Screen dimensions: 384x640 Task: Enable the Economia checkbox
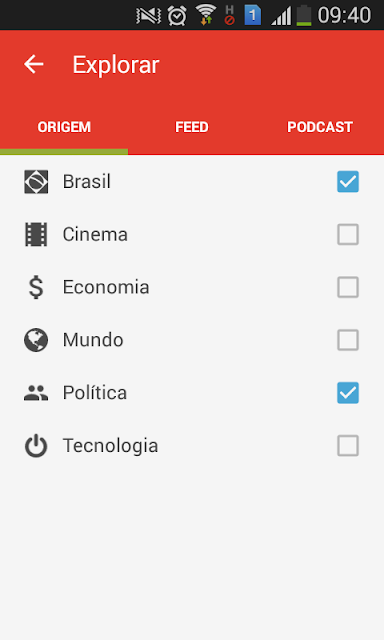point(348,287)
